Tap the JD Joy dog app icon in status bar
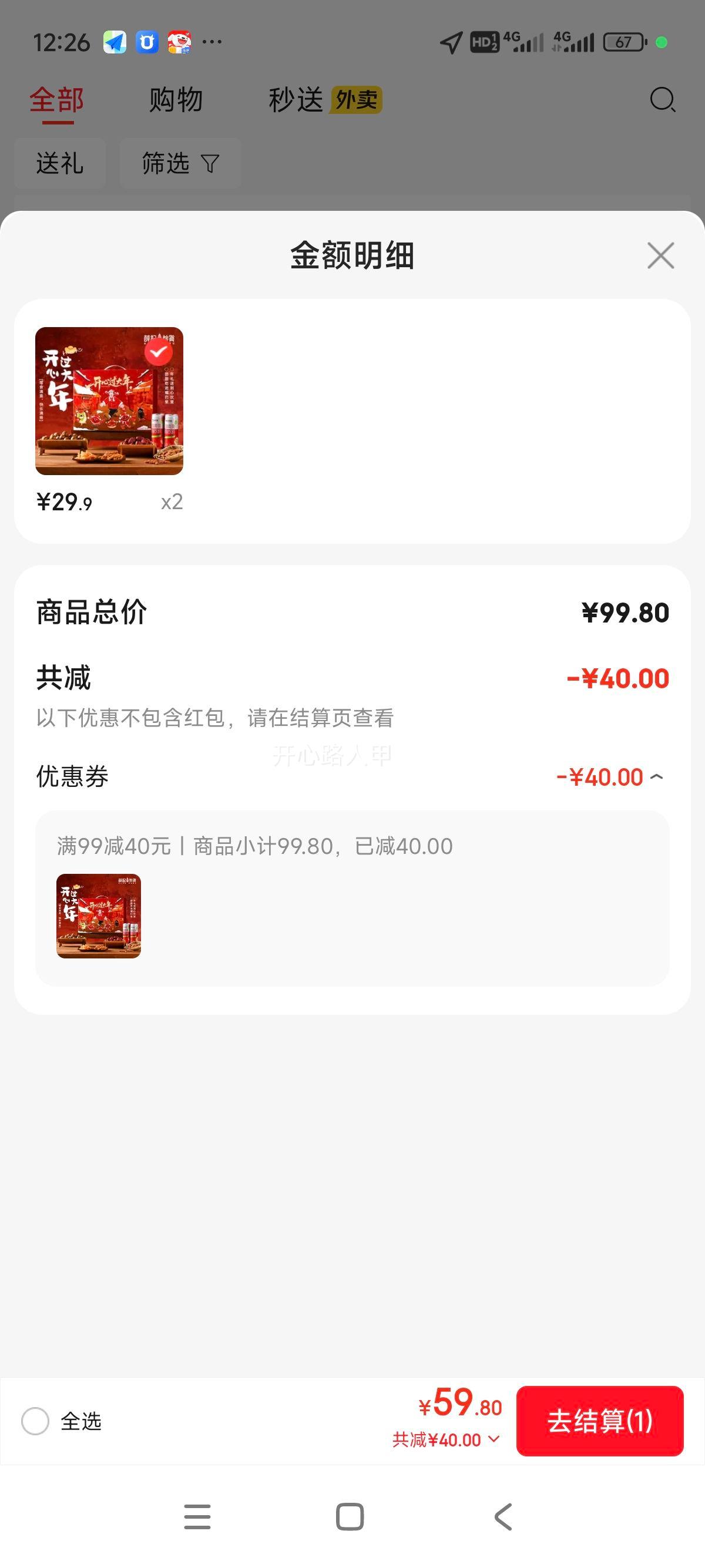Image resolution: width=705 pixels, height=1568 pixels. pos(180,41)
